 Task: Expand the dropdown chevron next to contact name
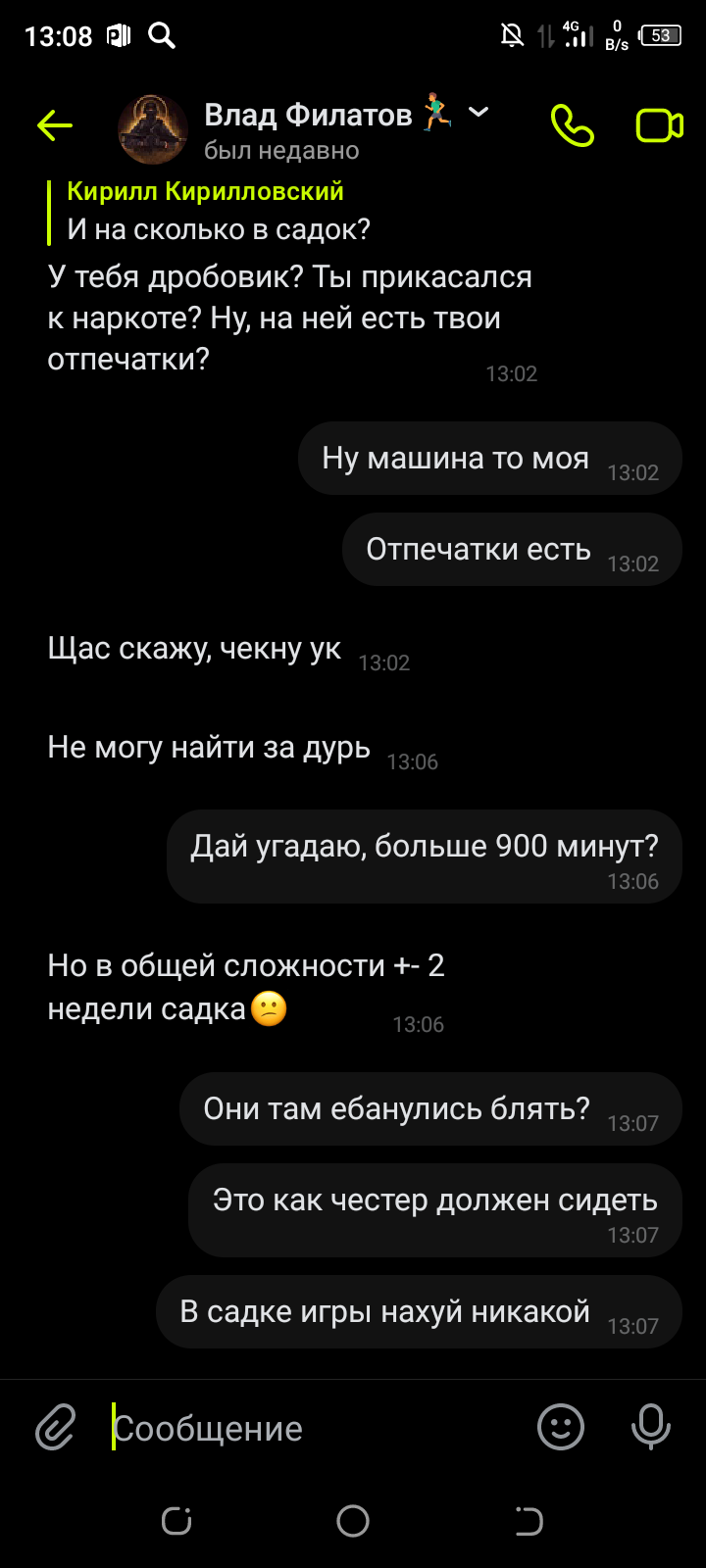pos(479,113)
